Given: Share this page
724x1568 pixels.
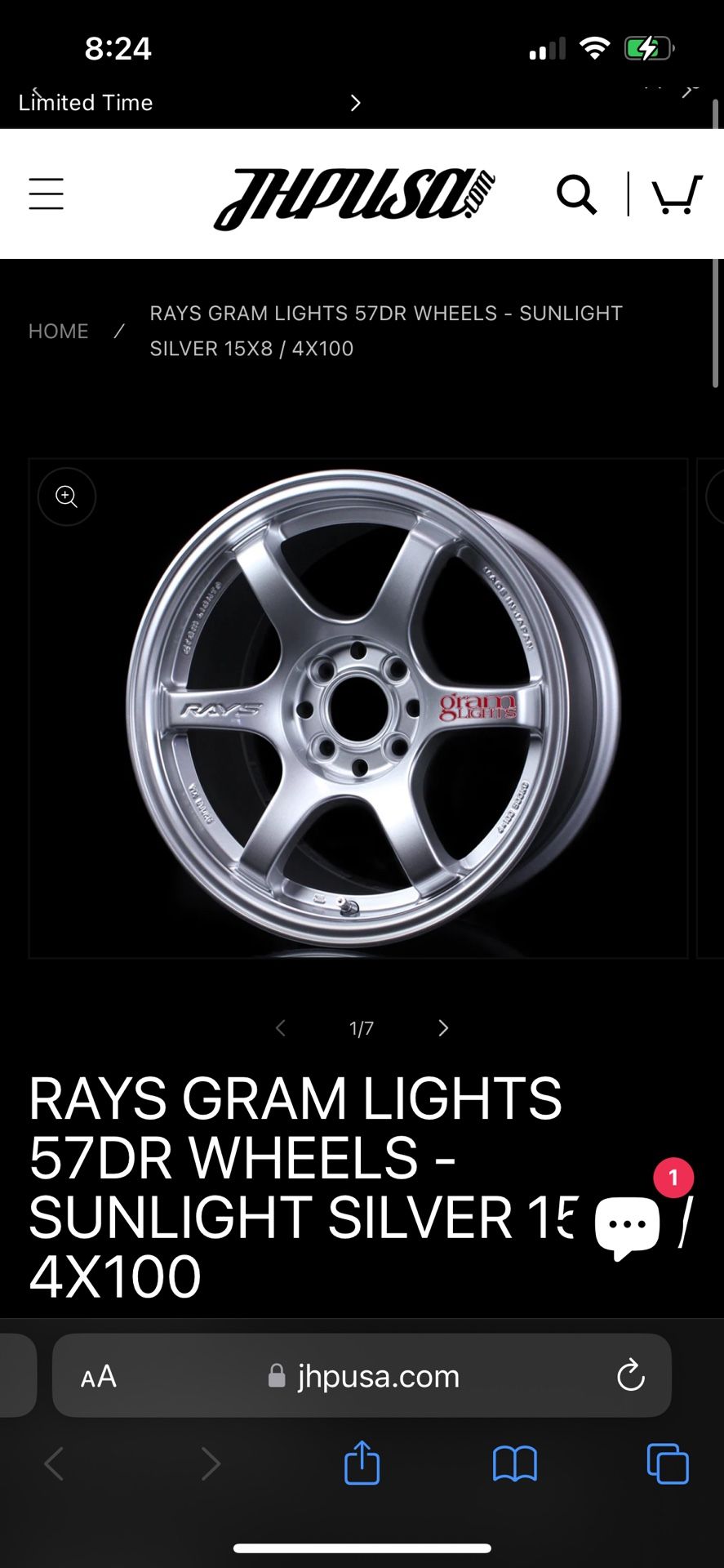Looking at the screenshot, I should 362,1463.
